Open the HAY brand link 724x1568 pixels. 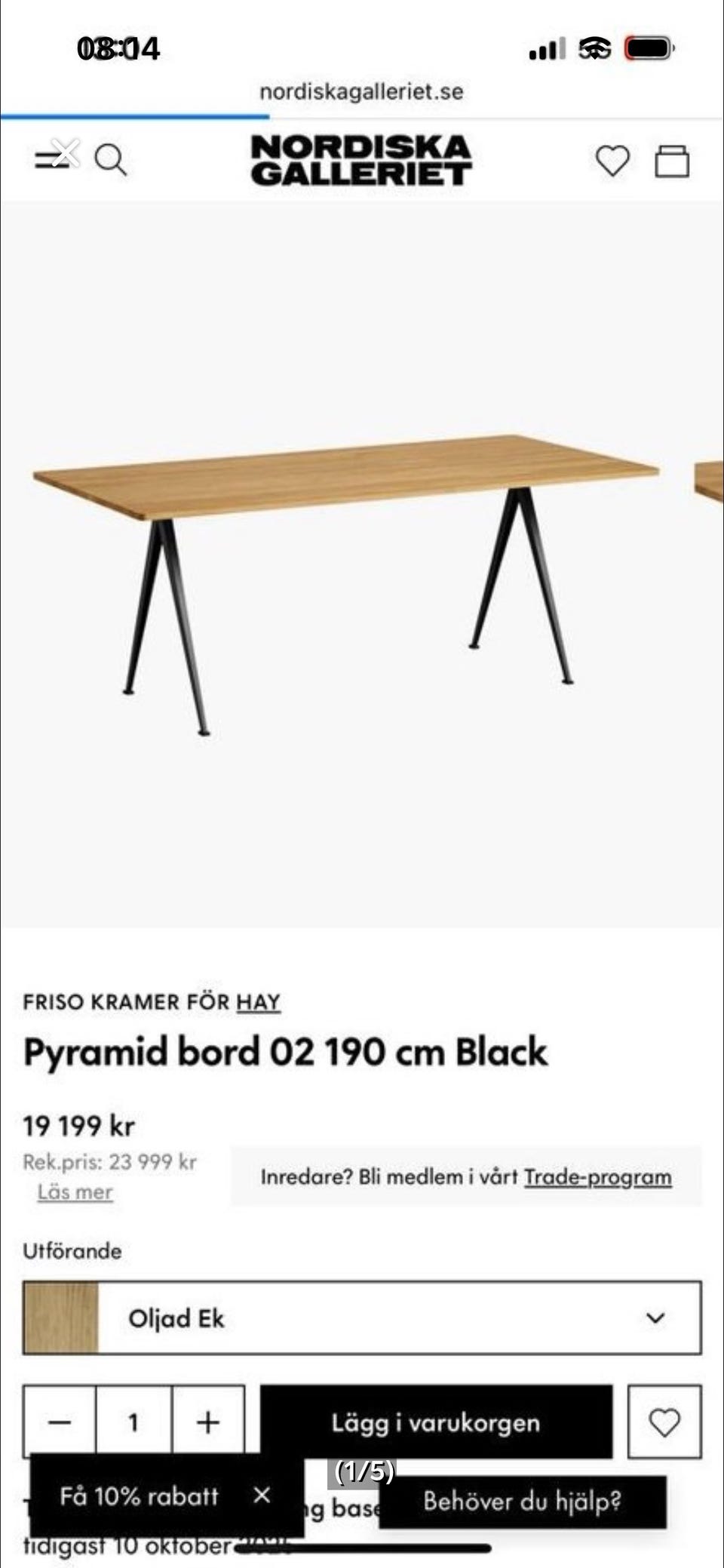[258, 1002]
